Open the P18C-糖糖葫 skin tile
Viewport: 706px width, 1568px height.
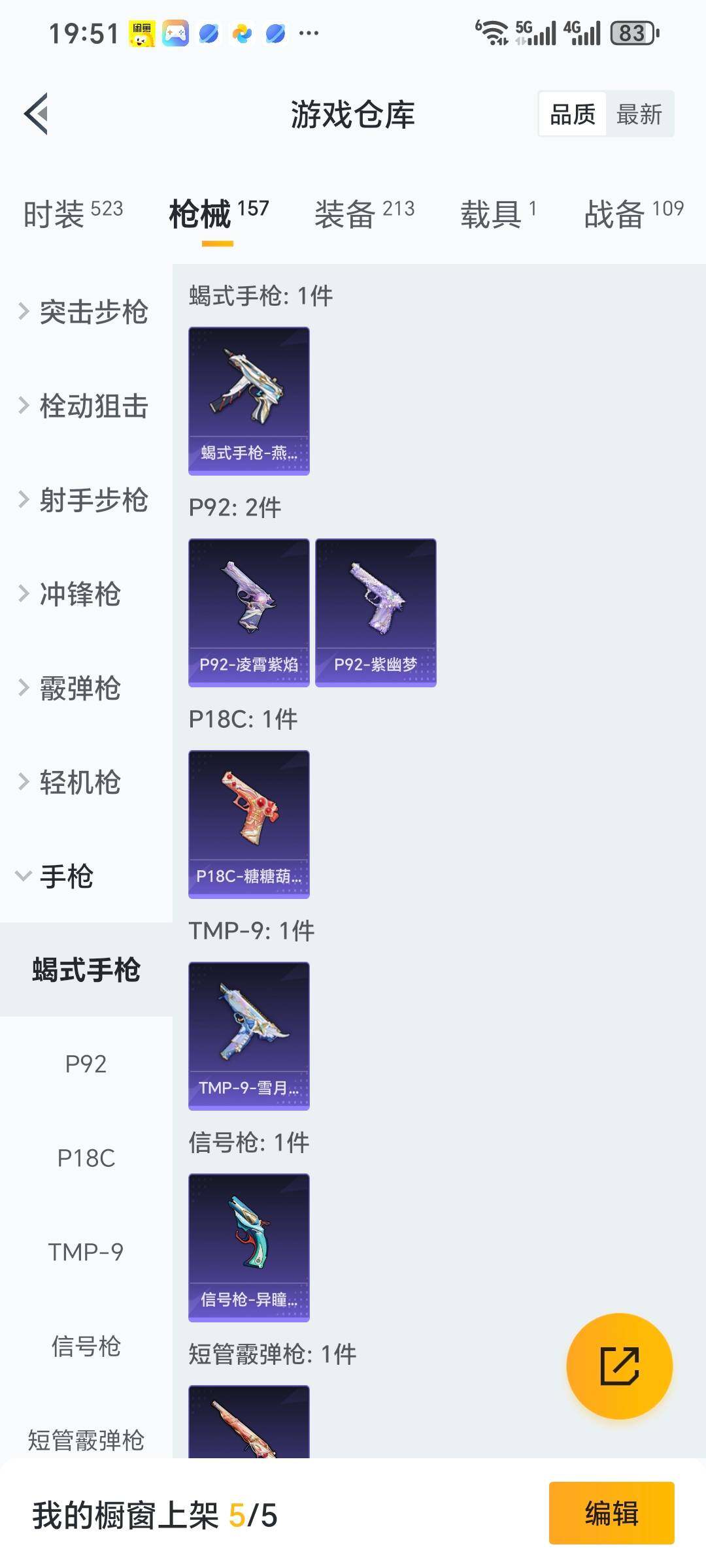pyautogui.click(x=249, y=824)
